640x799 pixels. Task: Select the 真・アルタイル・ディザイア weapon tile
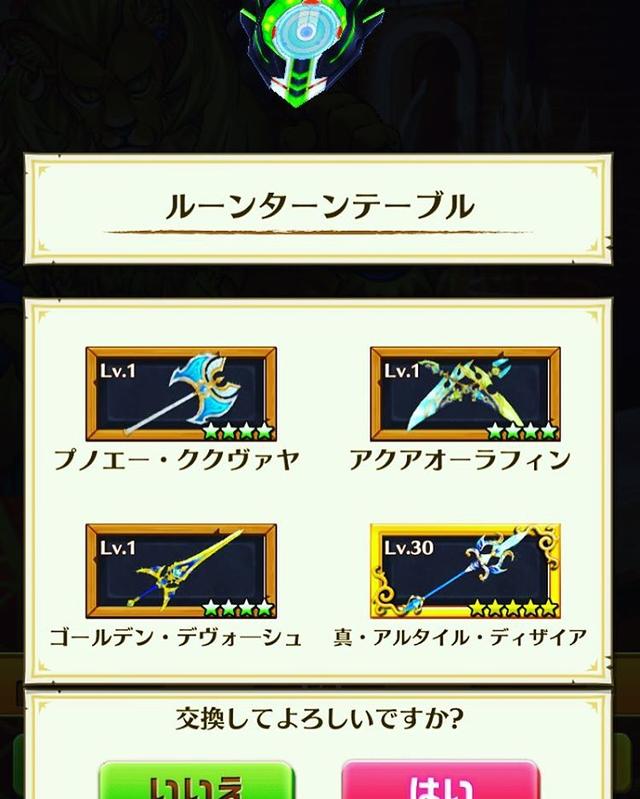[465, 570]
